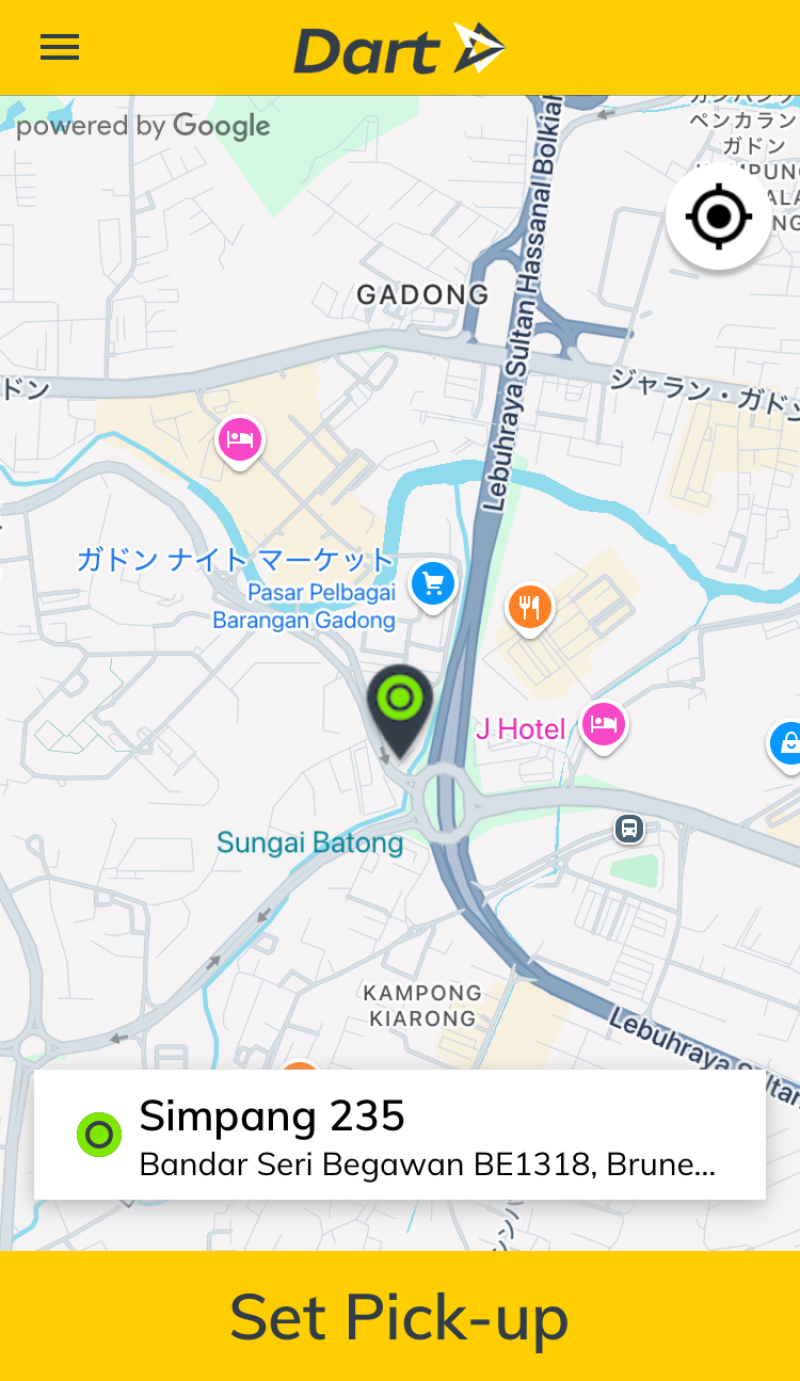Tap the Pasar Pelbagai Barangan Gadong shopping marker
The height and width of the screenshot is (1381, 800).
(x=432, y=582)
